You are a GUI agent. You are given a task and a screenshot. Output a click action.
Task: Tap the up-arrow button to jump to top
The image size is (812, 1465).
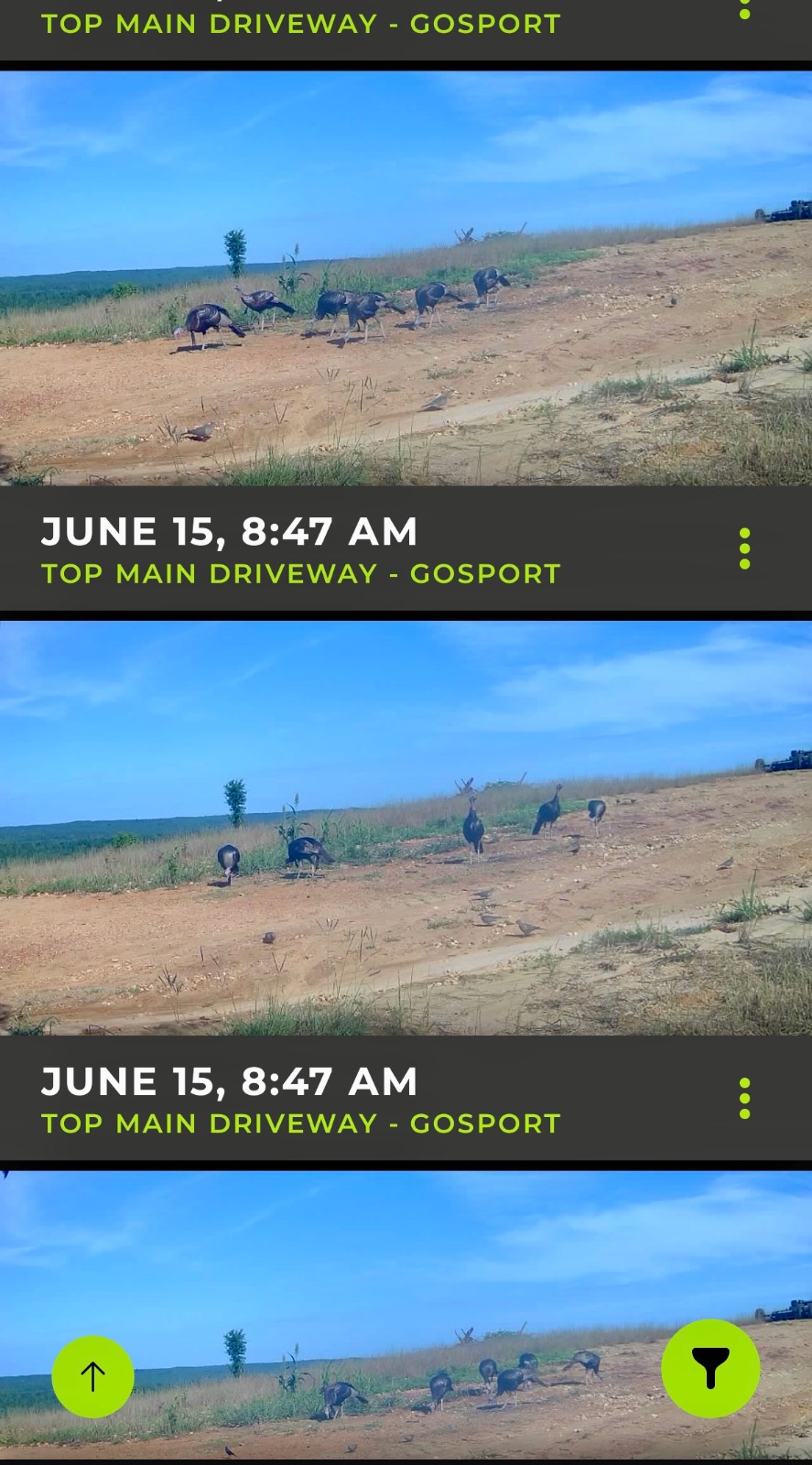[x=92, y=1376]
